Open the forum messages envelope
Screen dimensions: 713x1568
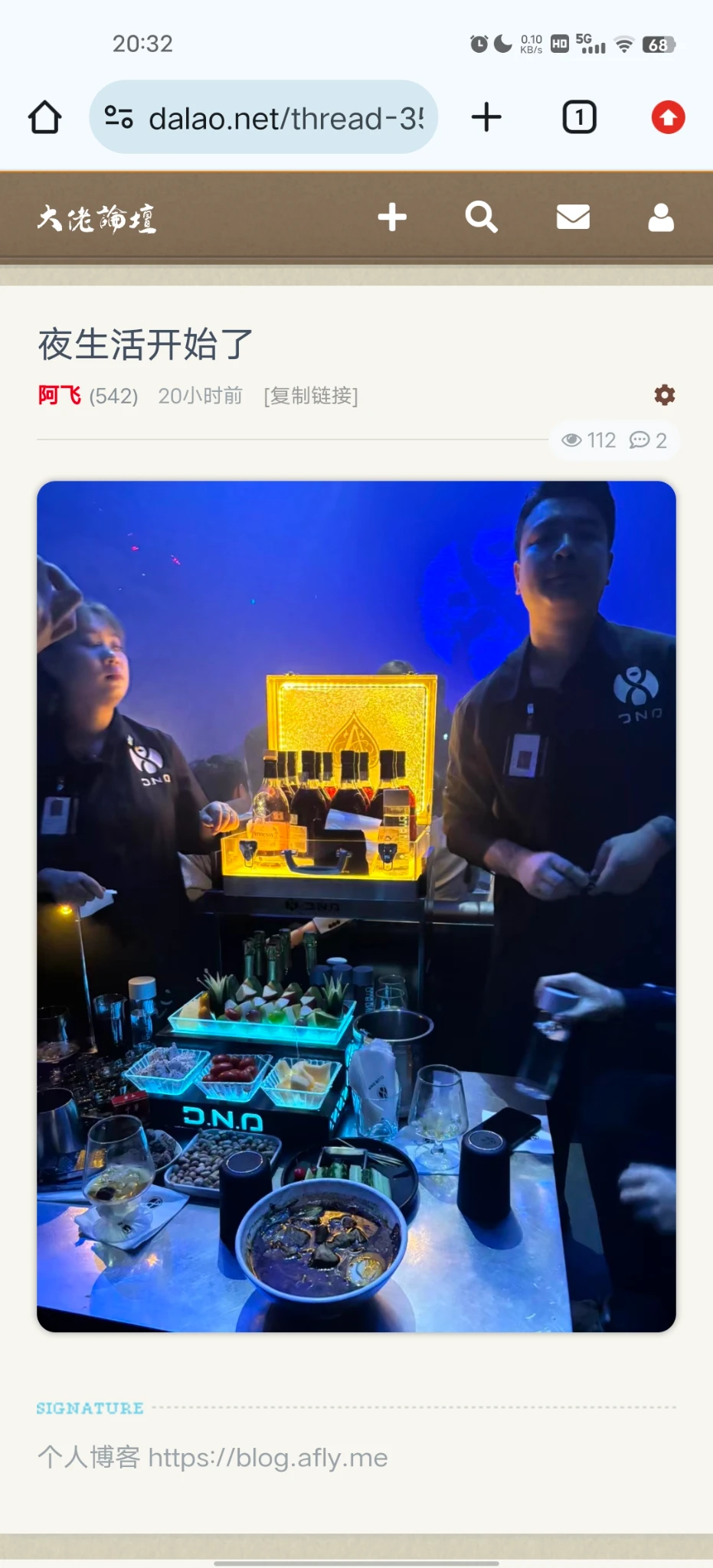coord(573,217)
